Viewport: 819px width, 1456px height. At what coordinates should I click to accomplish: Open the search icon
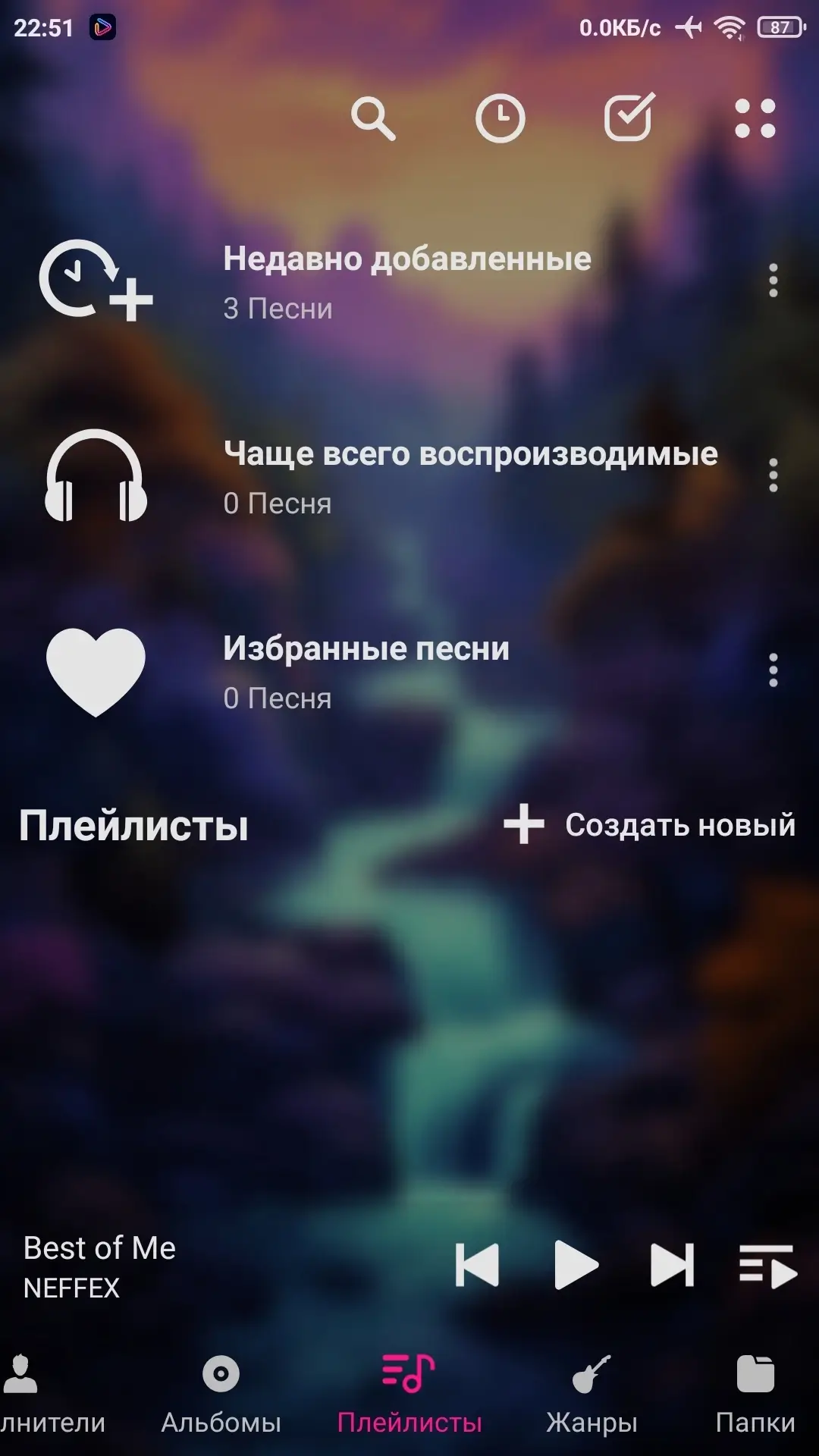[373, 118]
